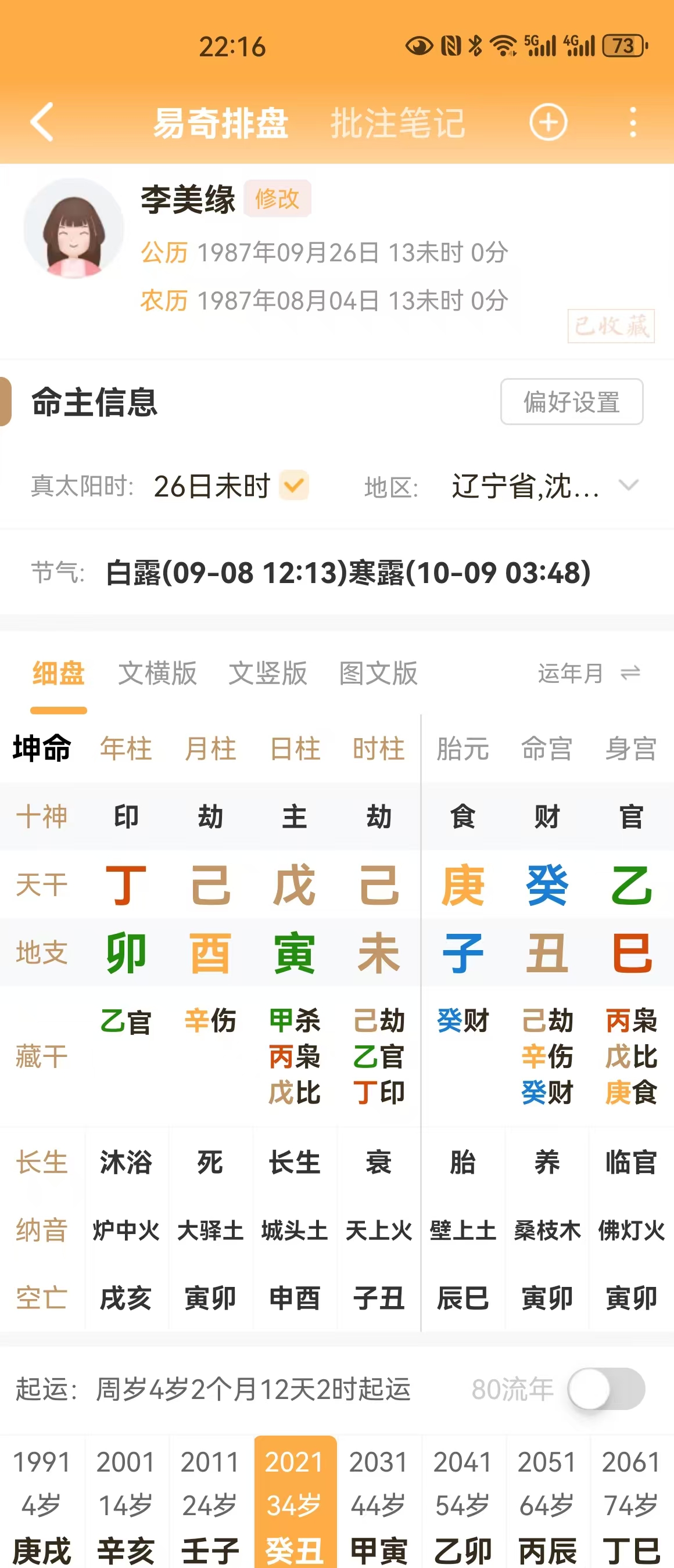Select the 2051 丙辰 luck period
The height and width of the screenshot is (1568, 674).
[x=547, y=1504]
